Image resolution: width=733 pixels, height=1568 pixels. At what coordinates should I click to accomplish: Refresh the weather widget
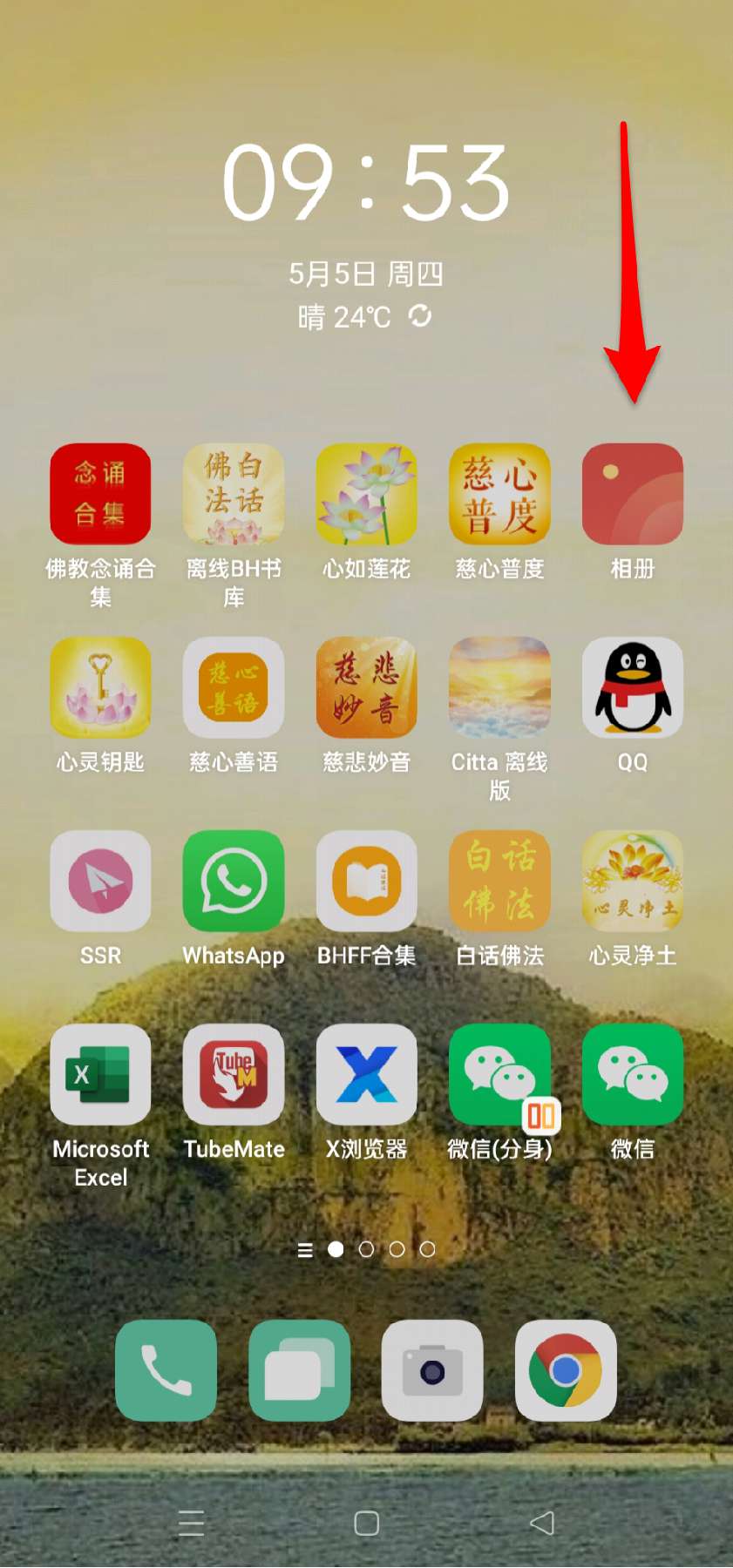click(x=420, y=315)
